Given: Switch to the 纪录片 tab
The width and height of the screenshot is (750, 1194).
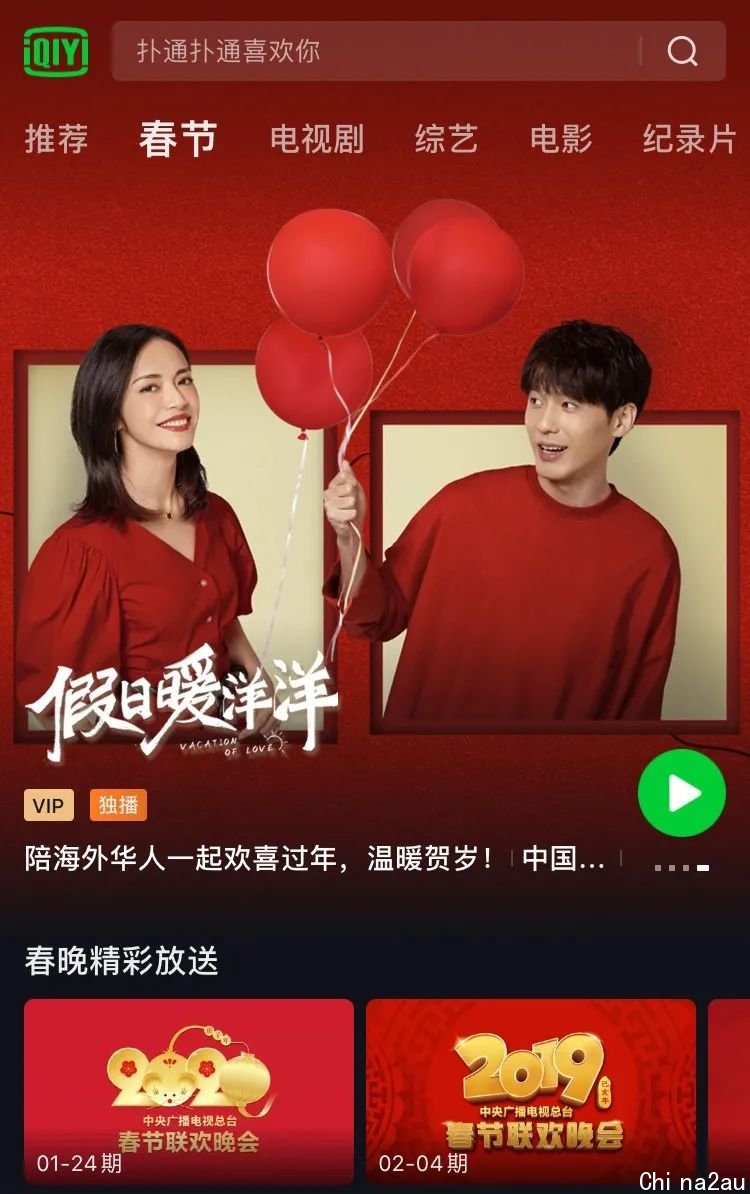Looking at the screenshot, I should point(690,139).
